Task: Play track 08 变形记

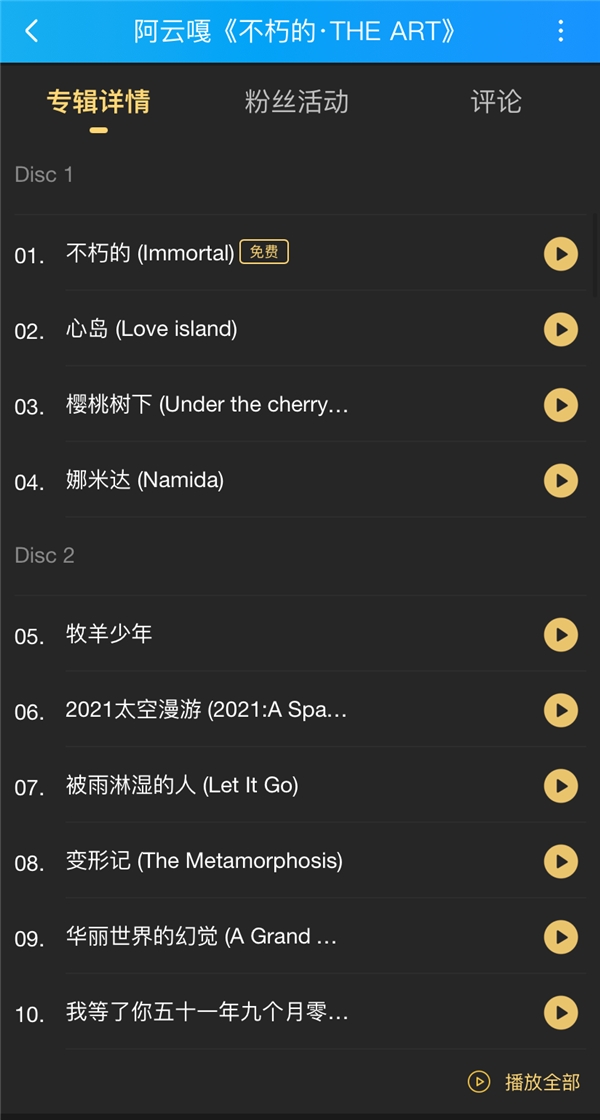Action: [561, 861]
